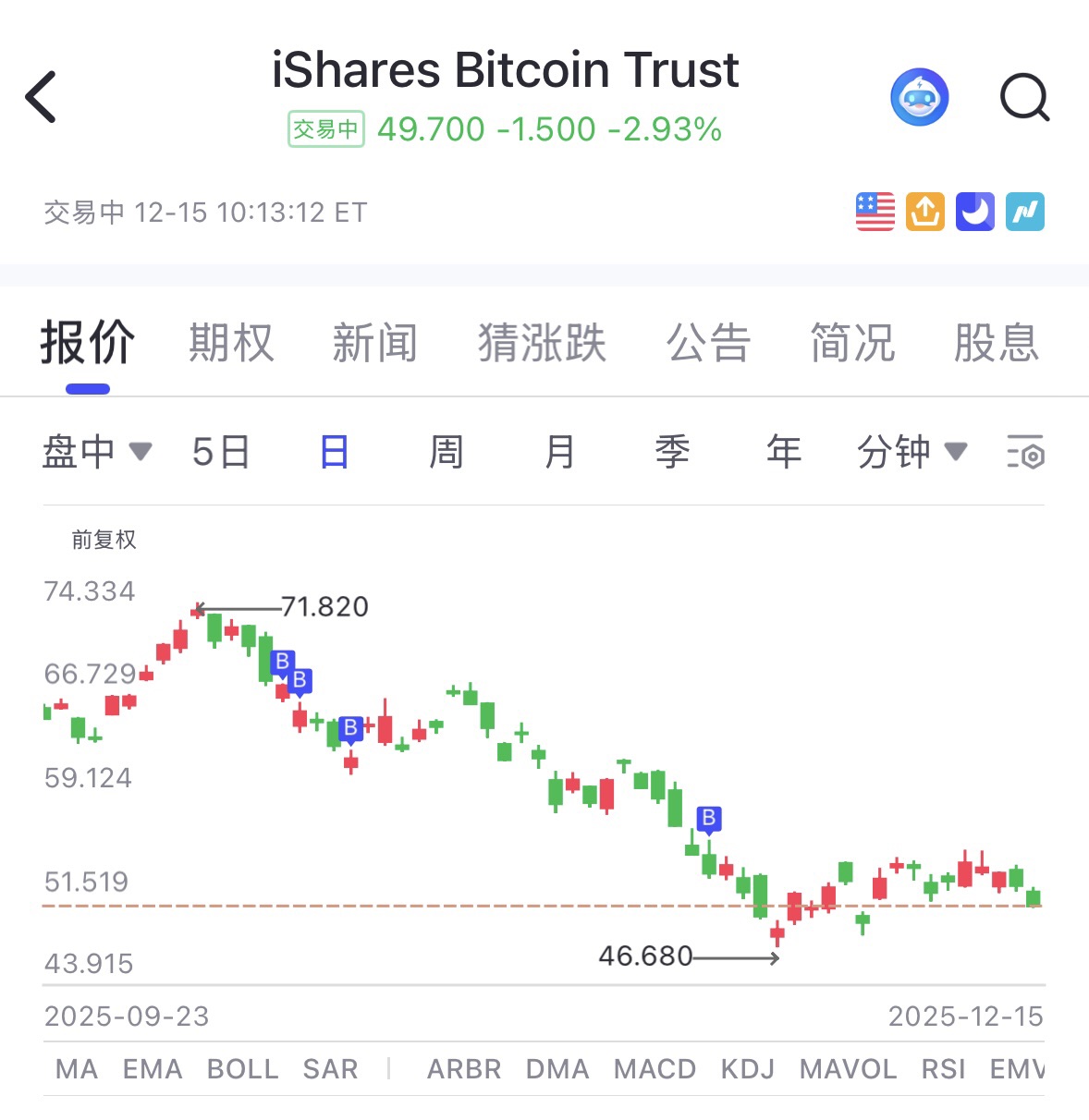Switch chart to 周 period
The width and height of the screenshot is (1089, 1120).
point(446,452)
